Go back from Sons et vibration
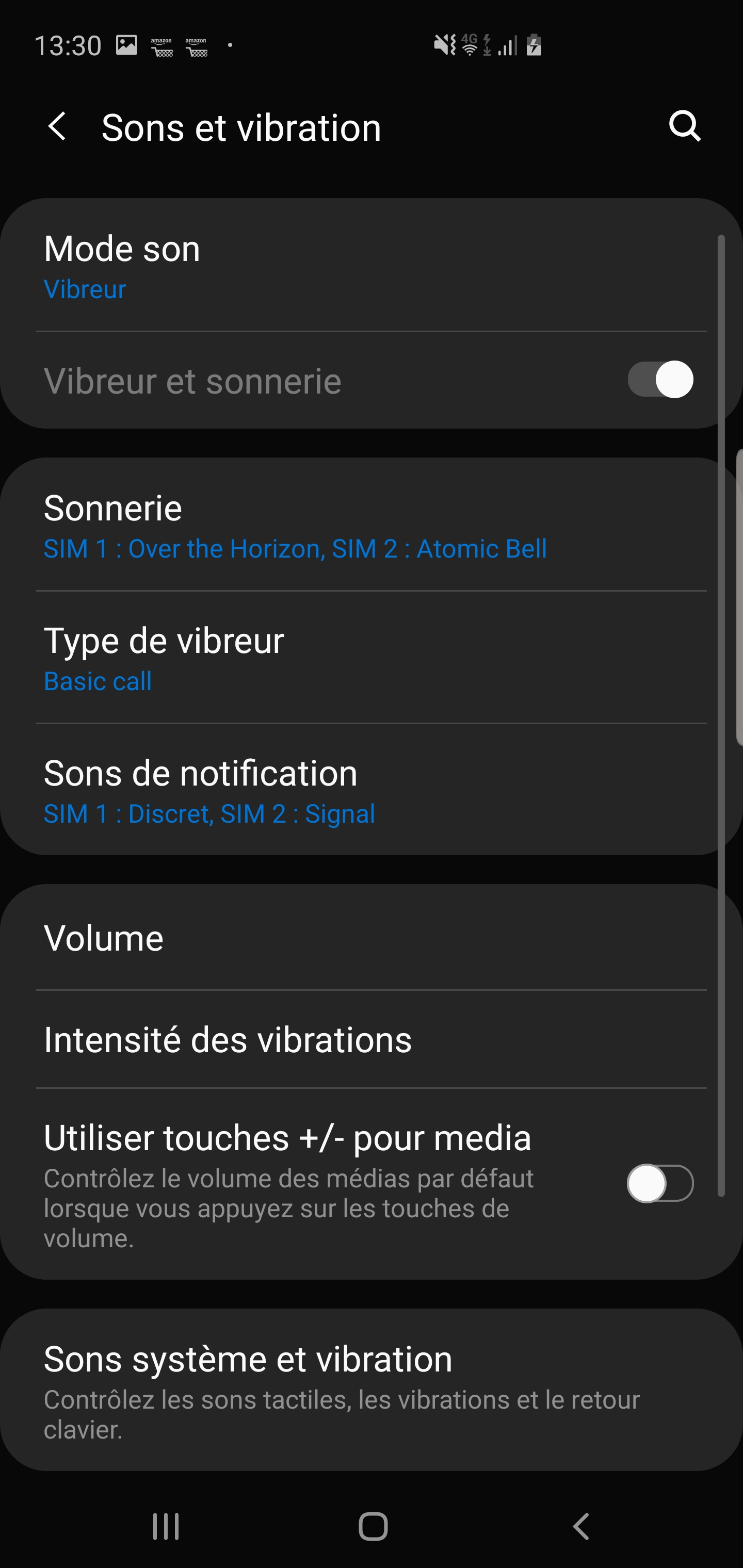The width and height of the screenshot is (743, 1568). pyautogui.click(x=57, y=126)
